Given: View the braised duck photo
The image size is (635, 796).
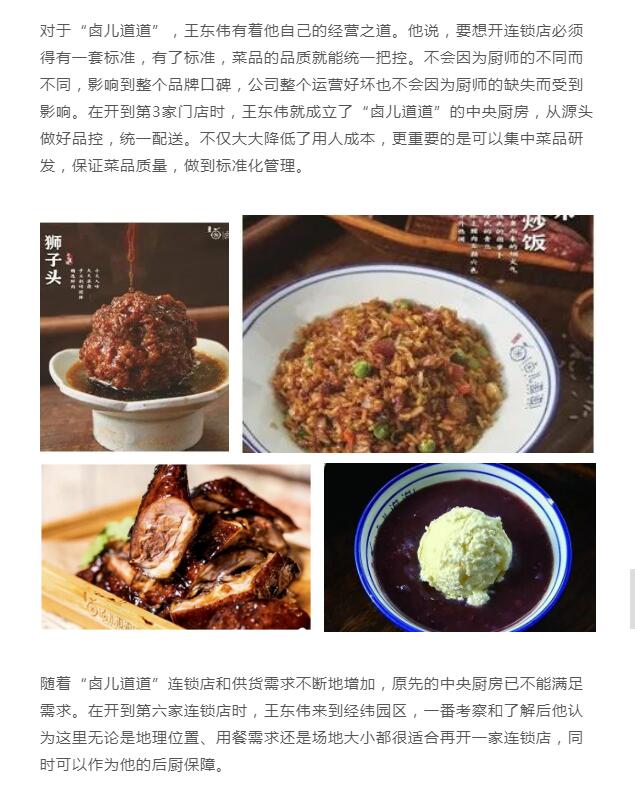Looking at the screenshot, I should (x=175, y=546).
